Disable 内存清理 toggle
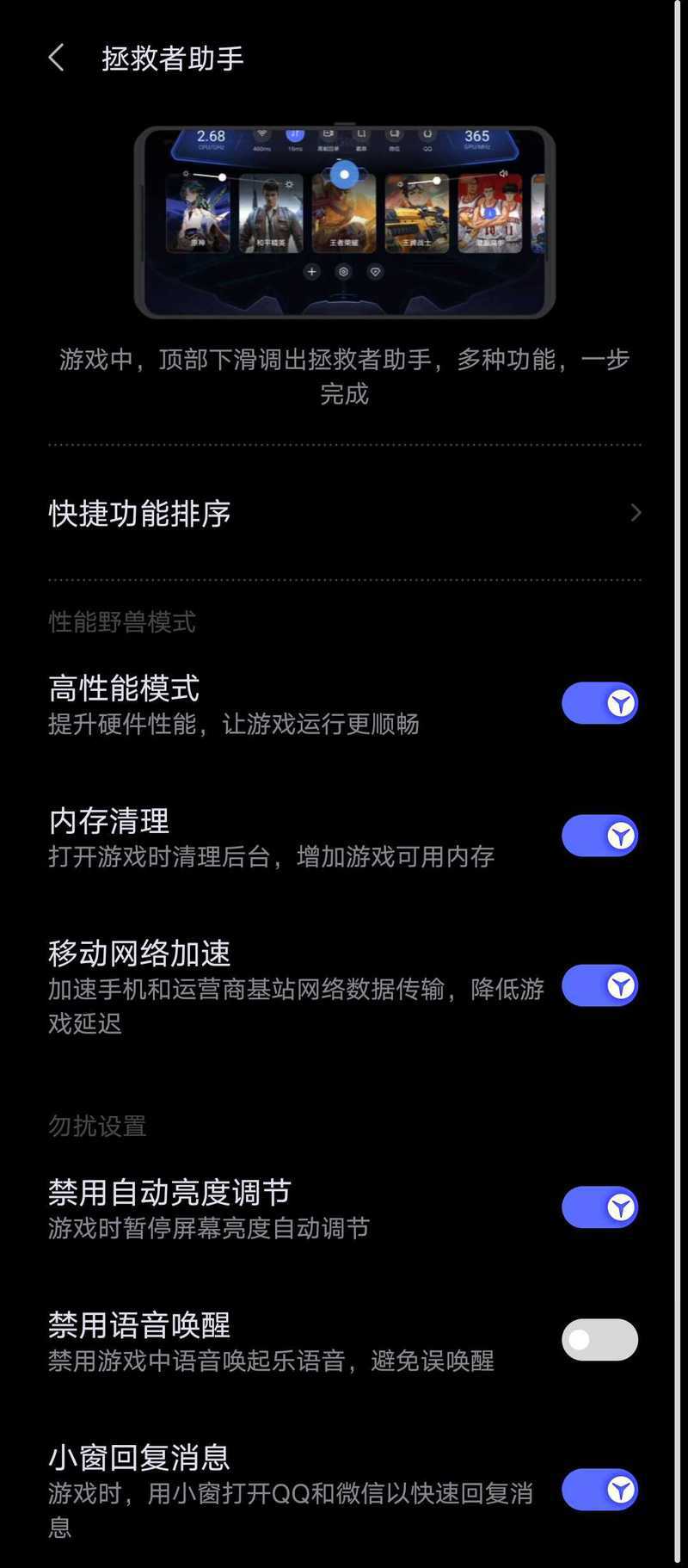This screenshot has height=1568, width=688. (x=599, y=836)
